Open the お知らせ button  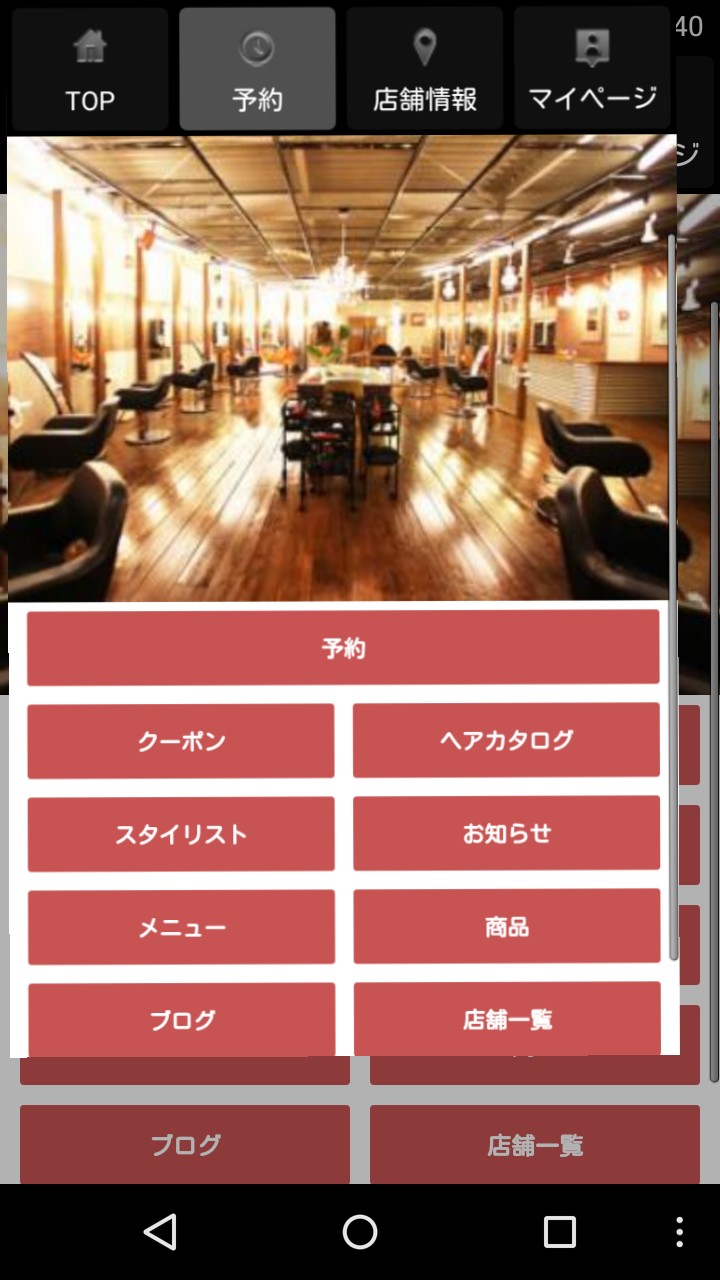(506, 833)
